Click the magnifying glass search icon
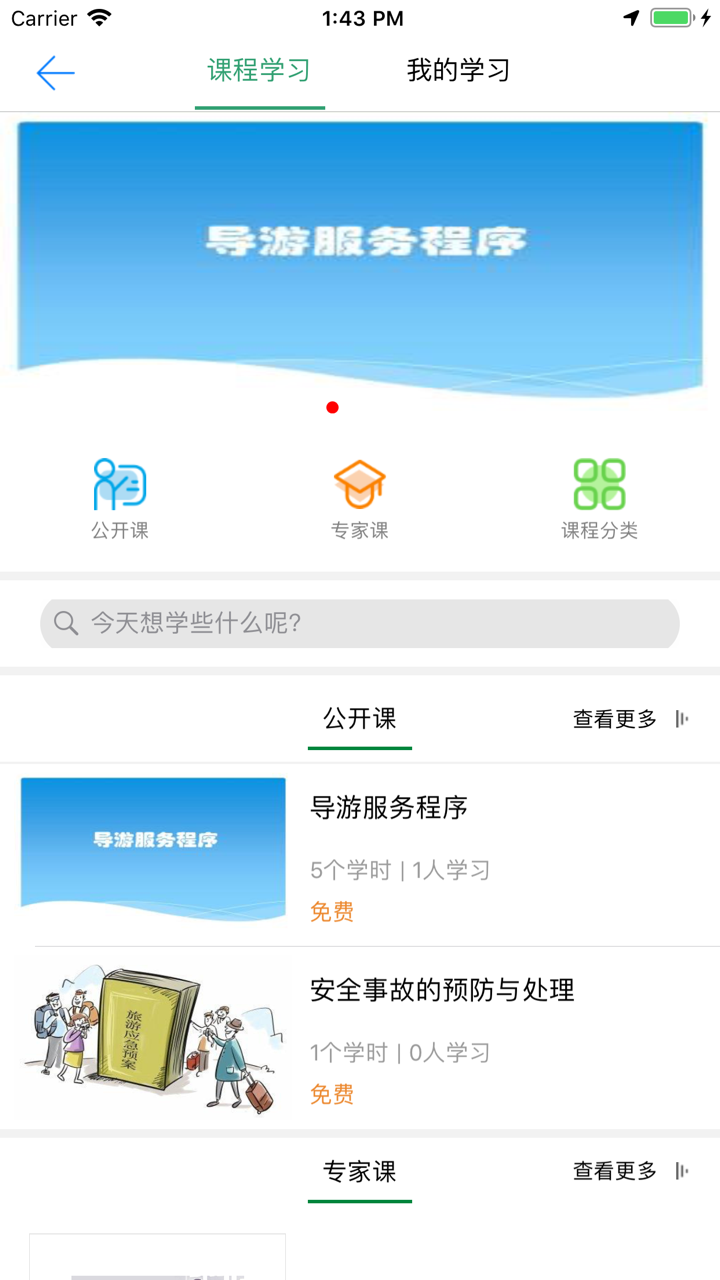Image resolution: width=720 pixels, height=1280 pixels. click(66, 623)
